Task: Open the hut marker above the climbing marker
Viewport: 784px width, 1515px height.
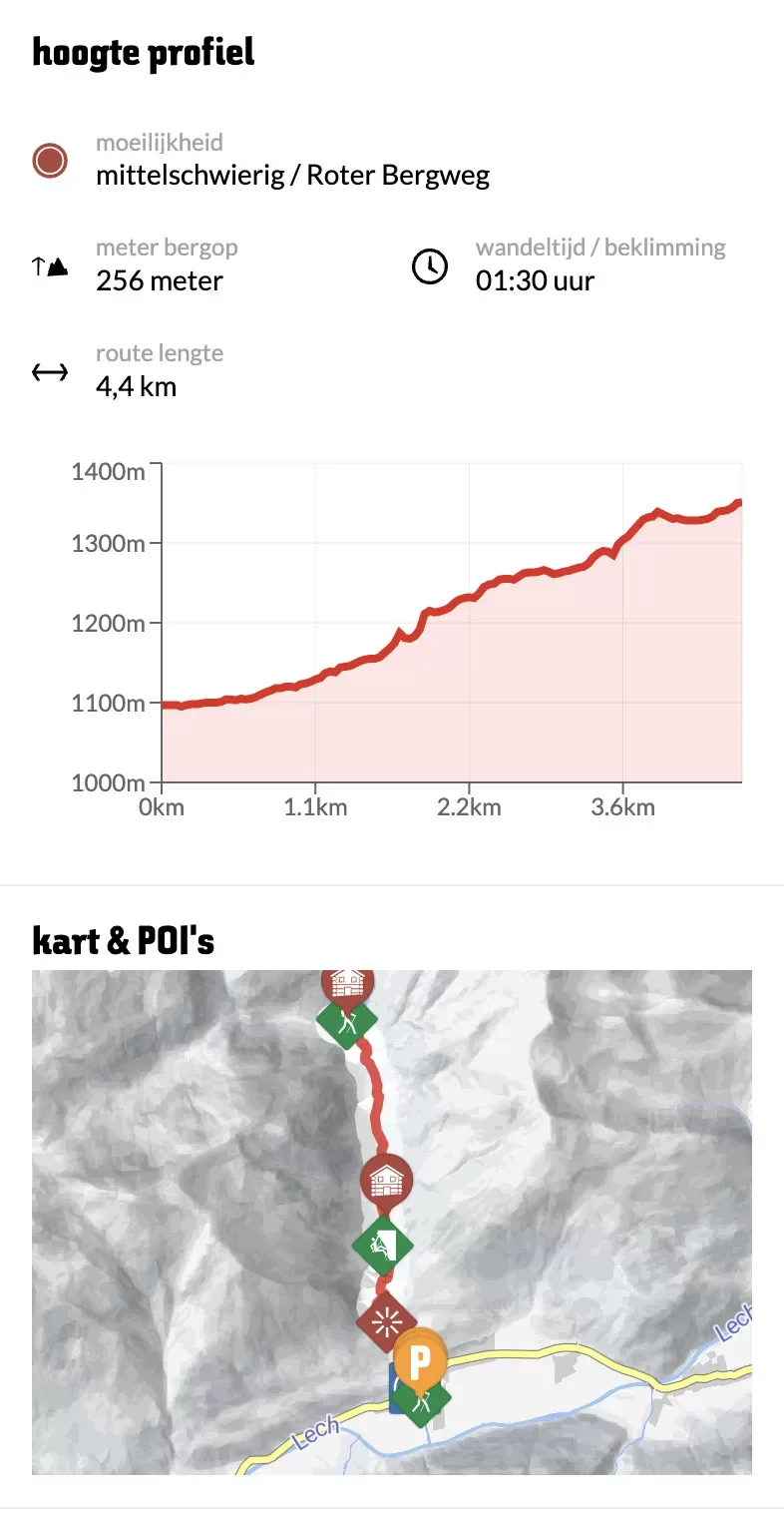Action: click(385, 1181)
